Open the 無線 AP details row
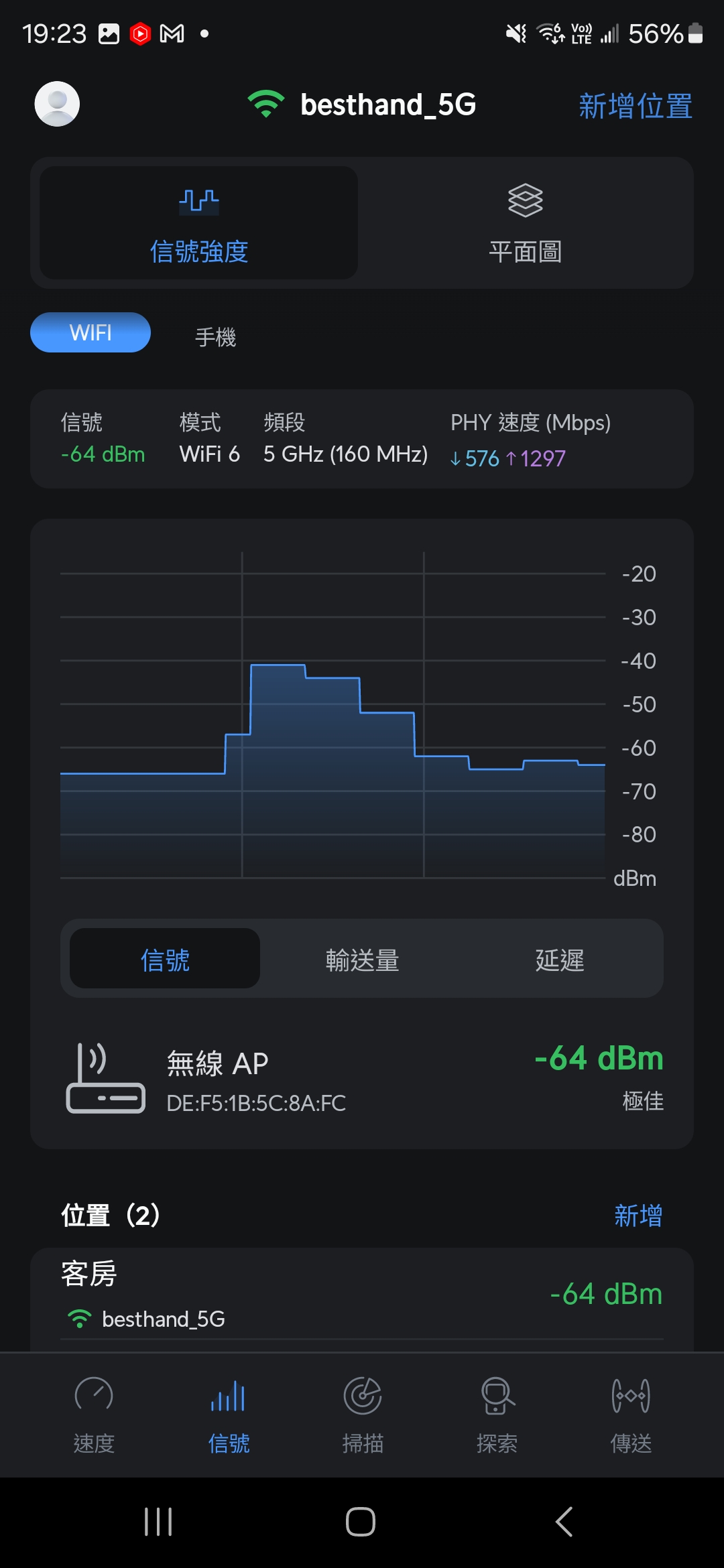The width and height of the screenshot is (724, 1568). pos(362,1079)
